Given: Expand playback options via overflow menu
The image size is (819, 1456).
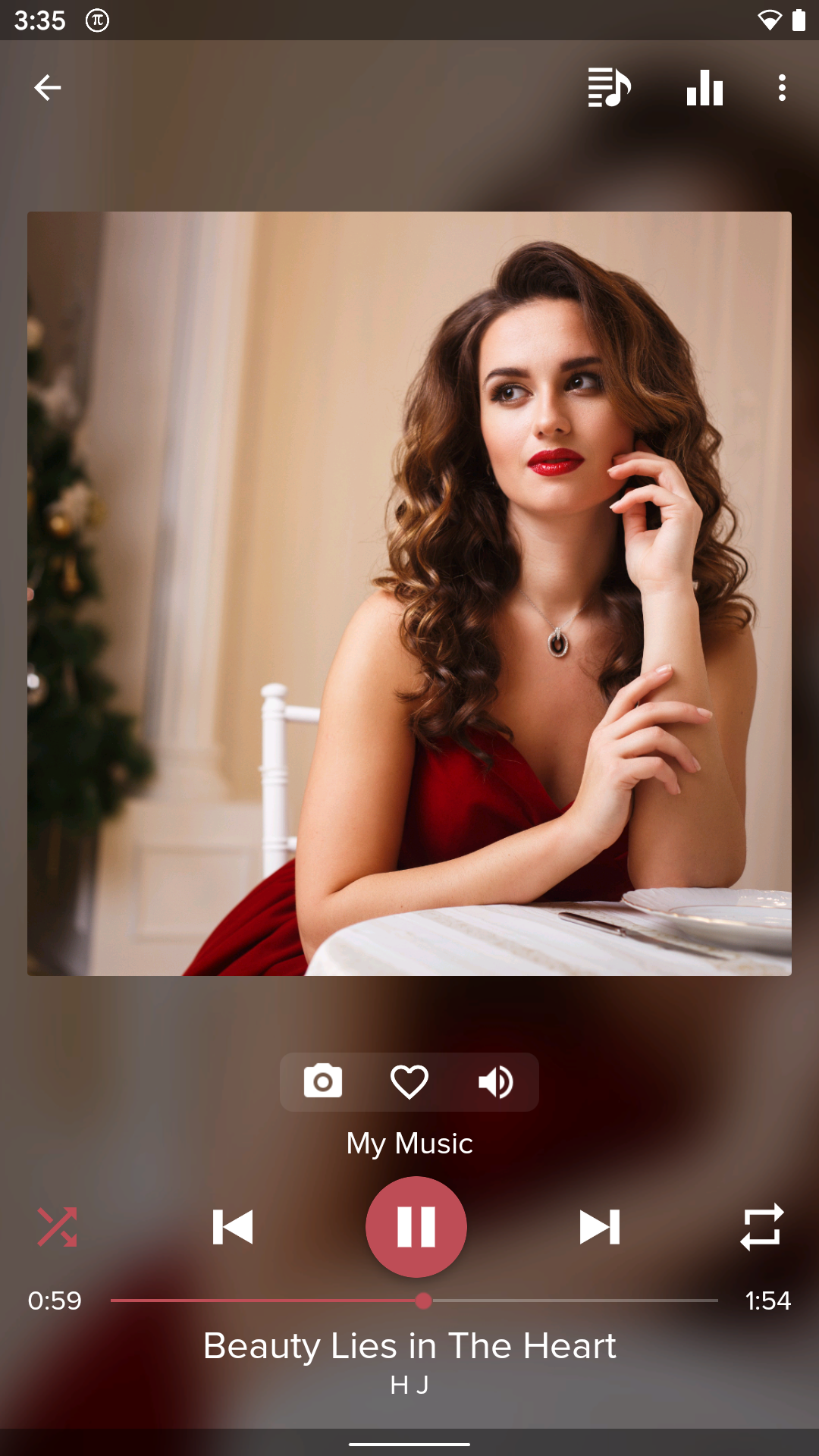Looking at the screenshot, I should pos(782,87).
